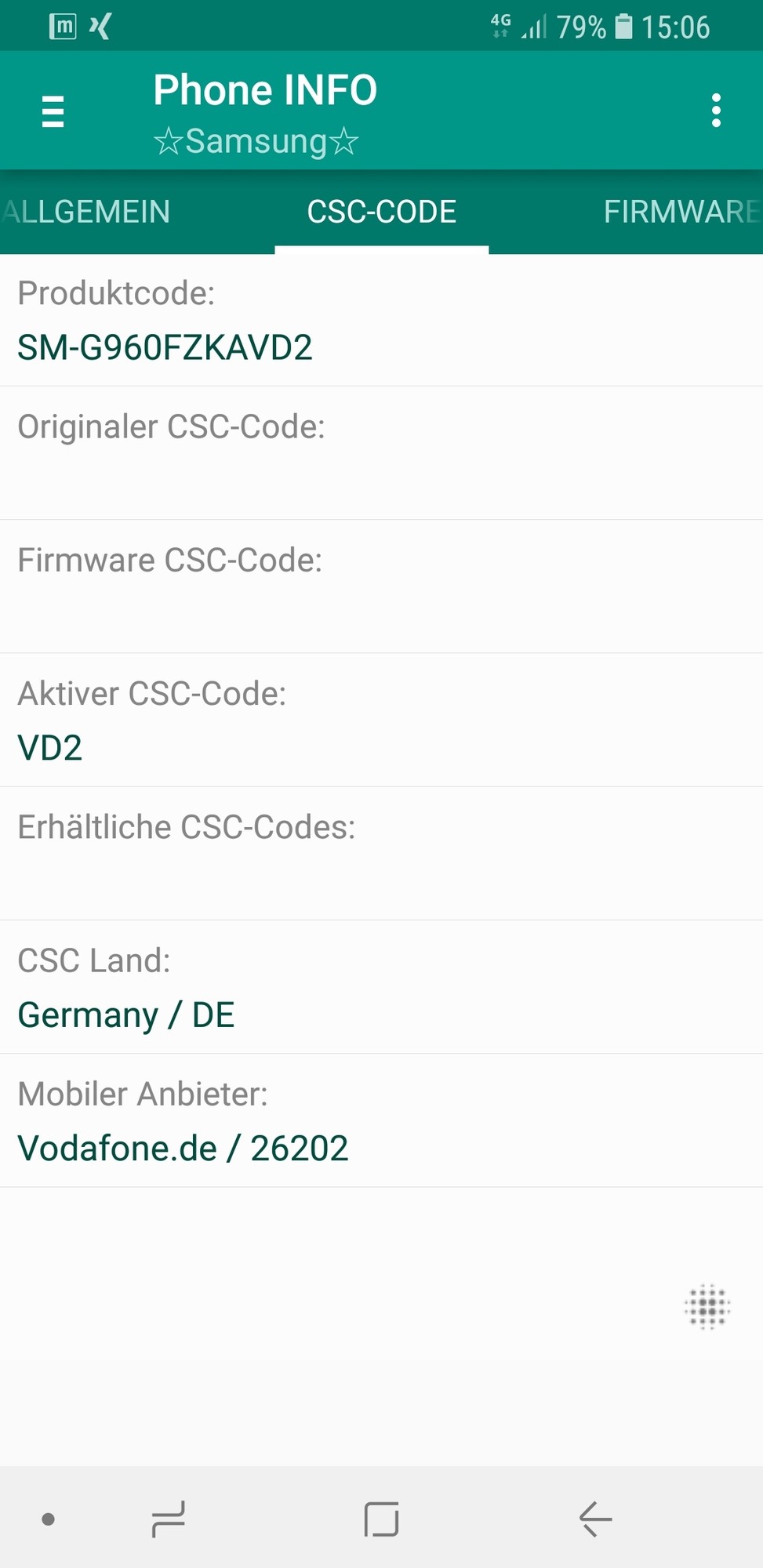
Task: Tap the dotted floating button
Action: [x=707, y=1307]
